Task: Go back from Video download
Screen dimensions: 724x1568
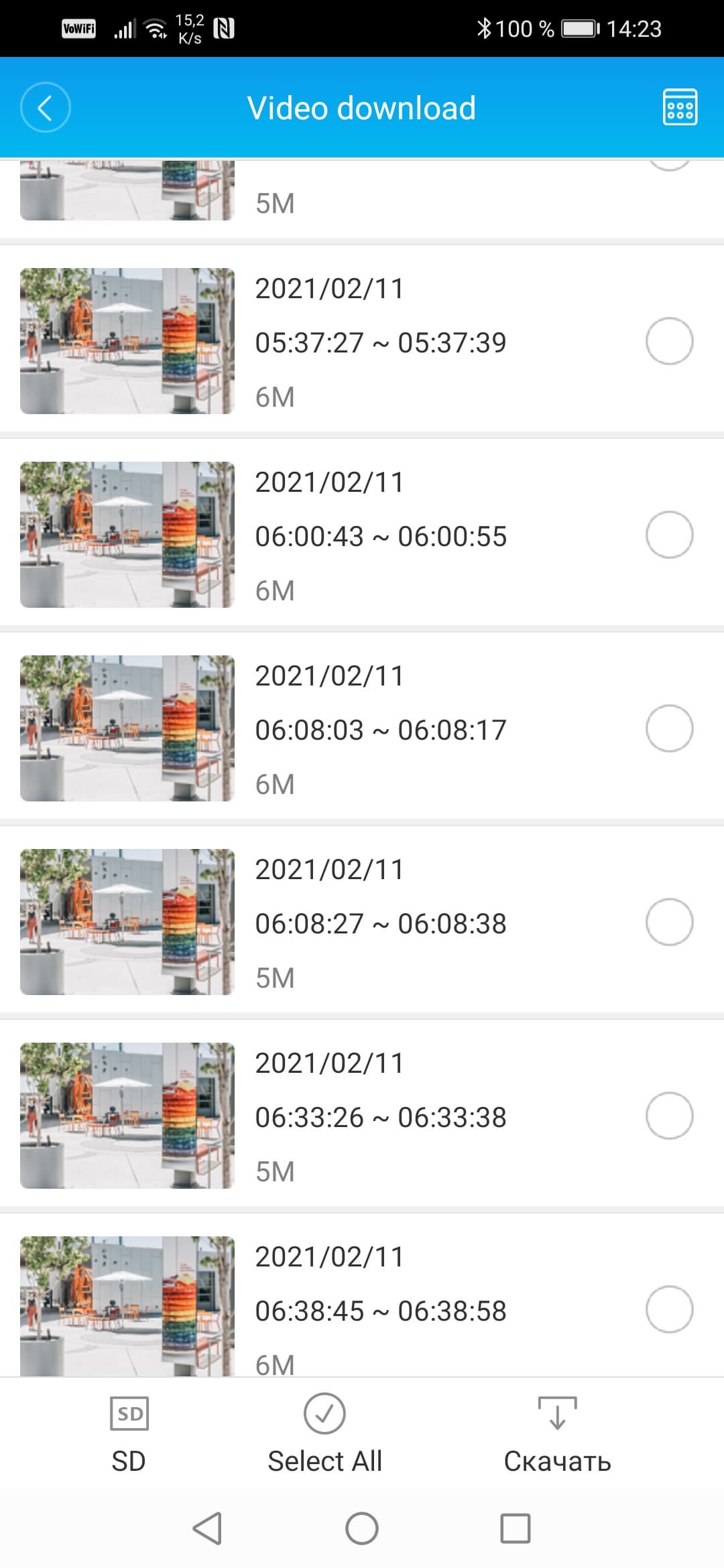Action: coord(45,108)
